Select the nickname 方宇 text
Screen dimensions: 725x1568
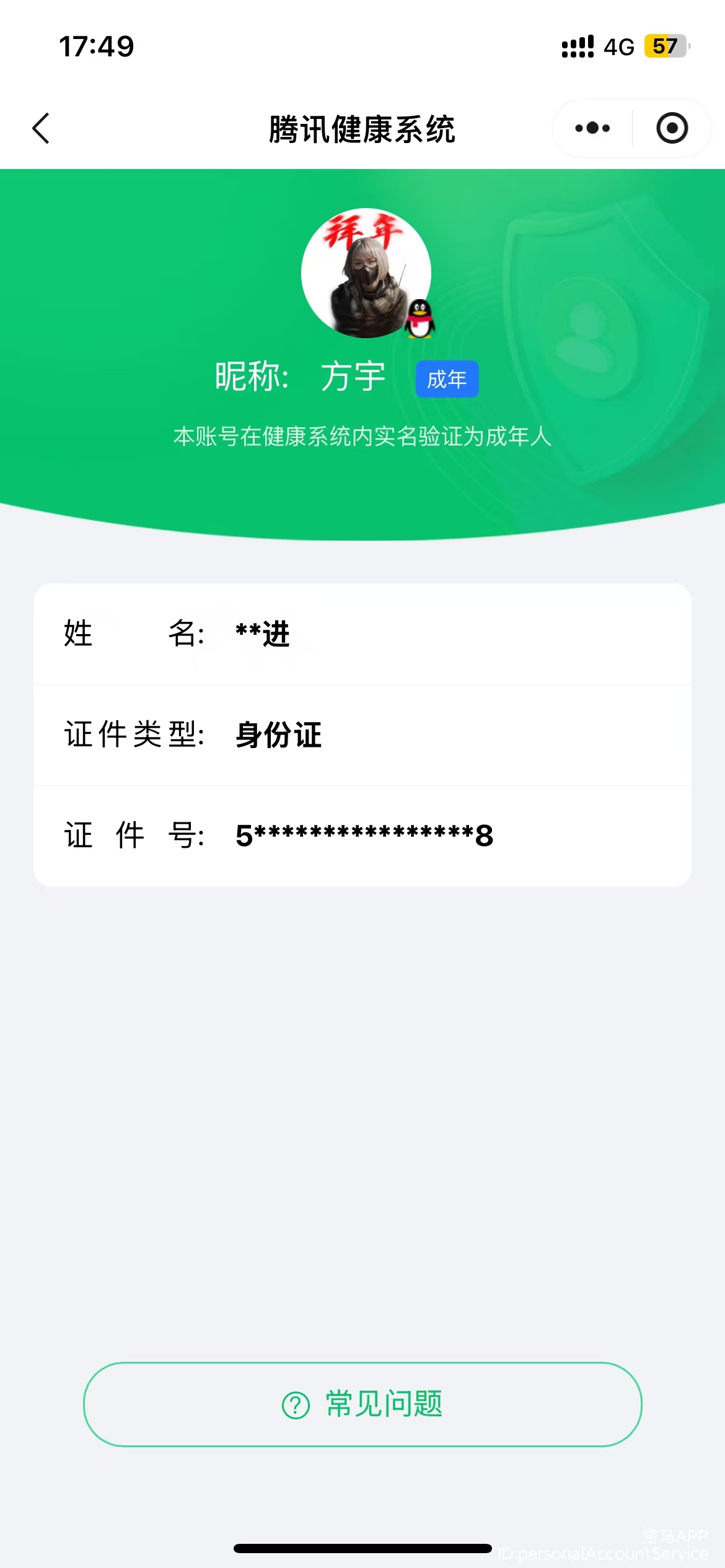coord(353,377)
